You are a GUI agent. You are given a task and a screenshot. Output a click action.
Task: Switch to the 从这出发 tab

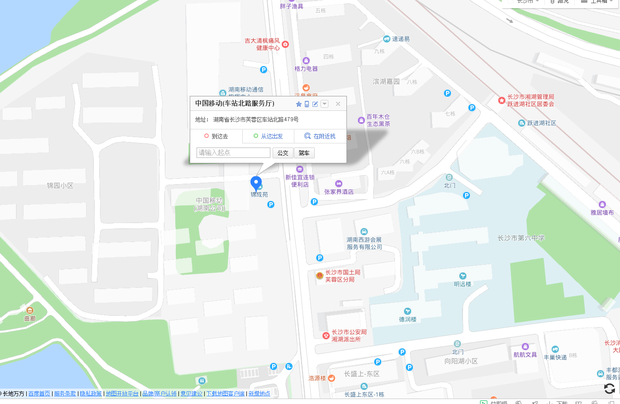click(x=268, y=136)
